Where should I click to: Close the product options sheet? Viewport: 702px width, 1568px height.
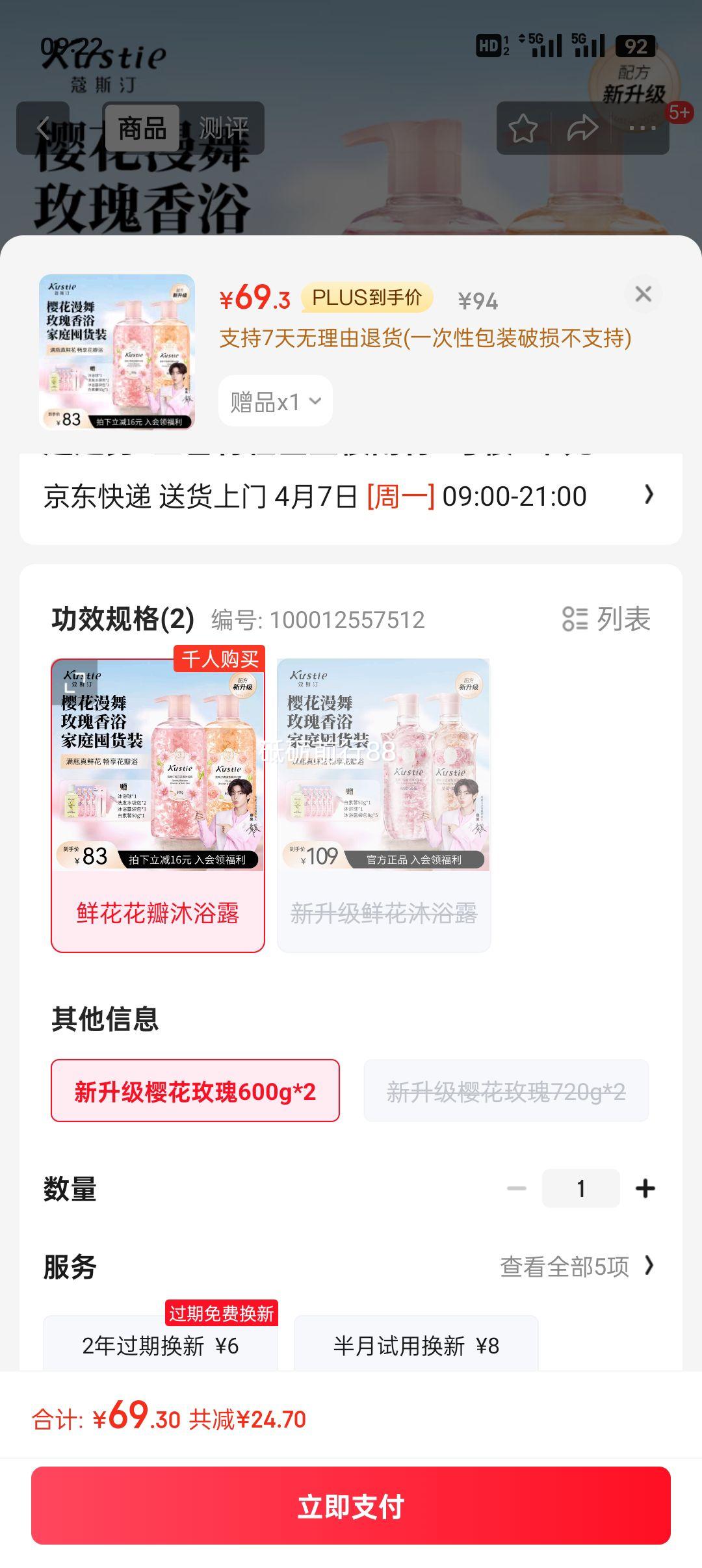click(x=643, y=294)
